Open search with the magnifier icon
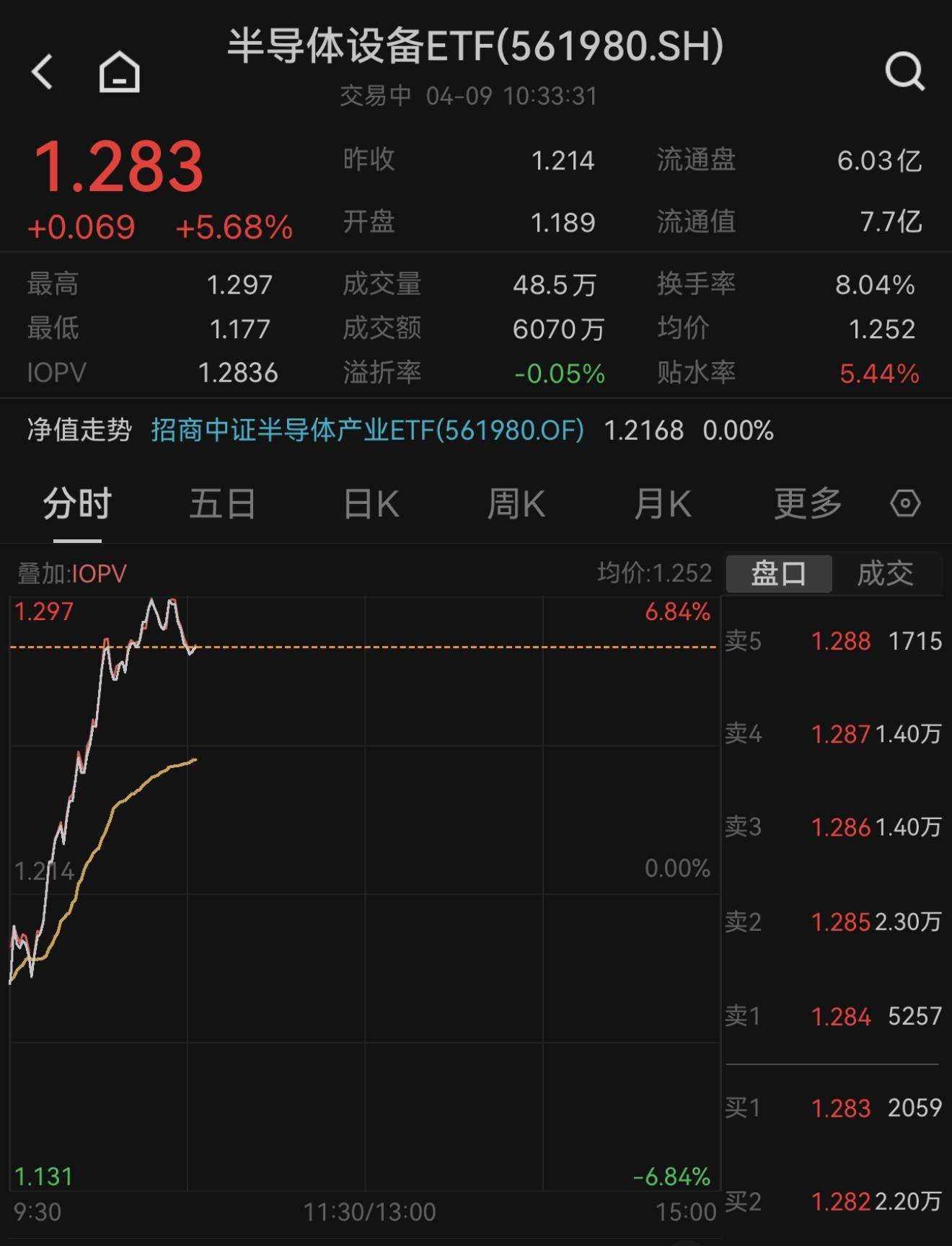 pyautogui.click(x=904, y=72)
